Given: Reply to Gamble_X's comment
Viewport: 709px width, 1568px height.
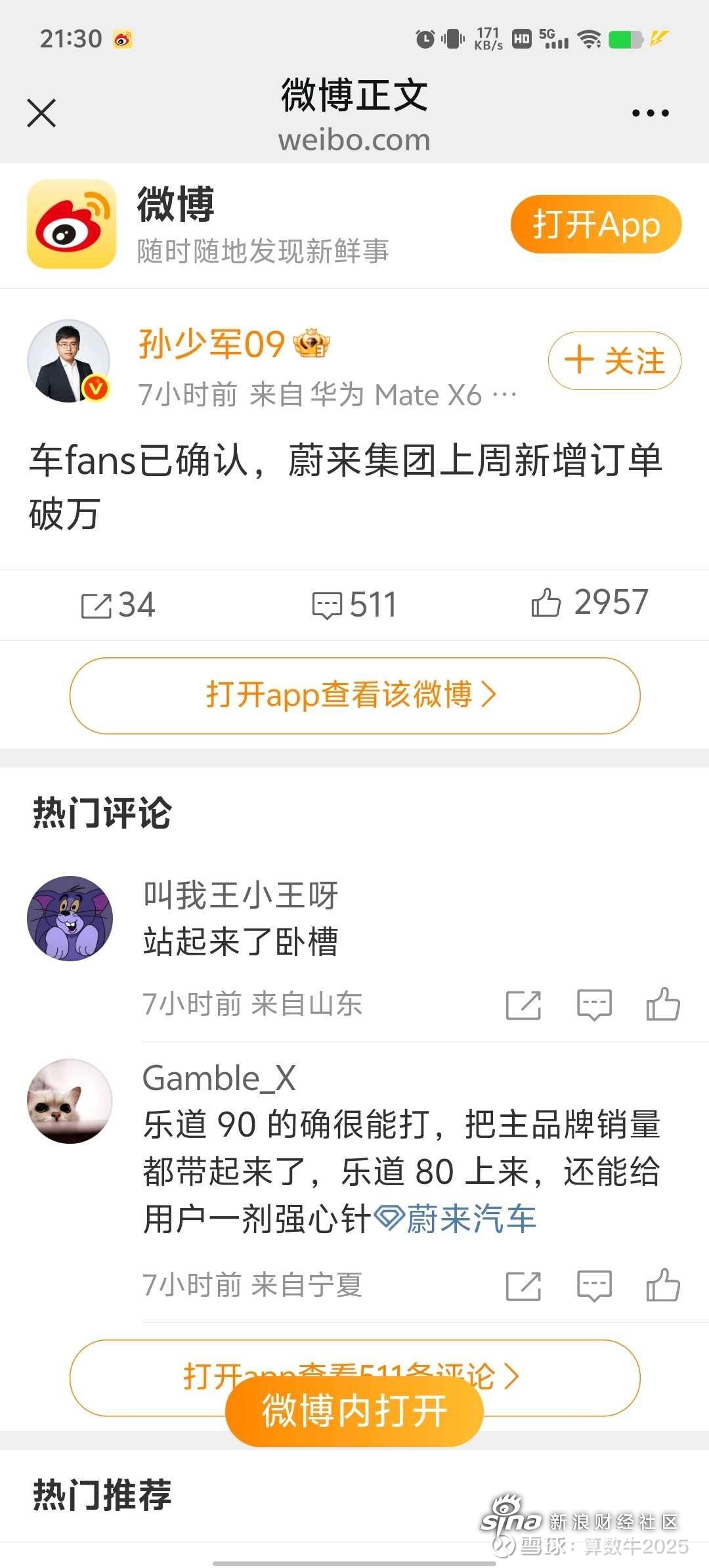Looking at the screenshot, I should pos(594,1286).
